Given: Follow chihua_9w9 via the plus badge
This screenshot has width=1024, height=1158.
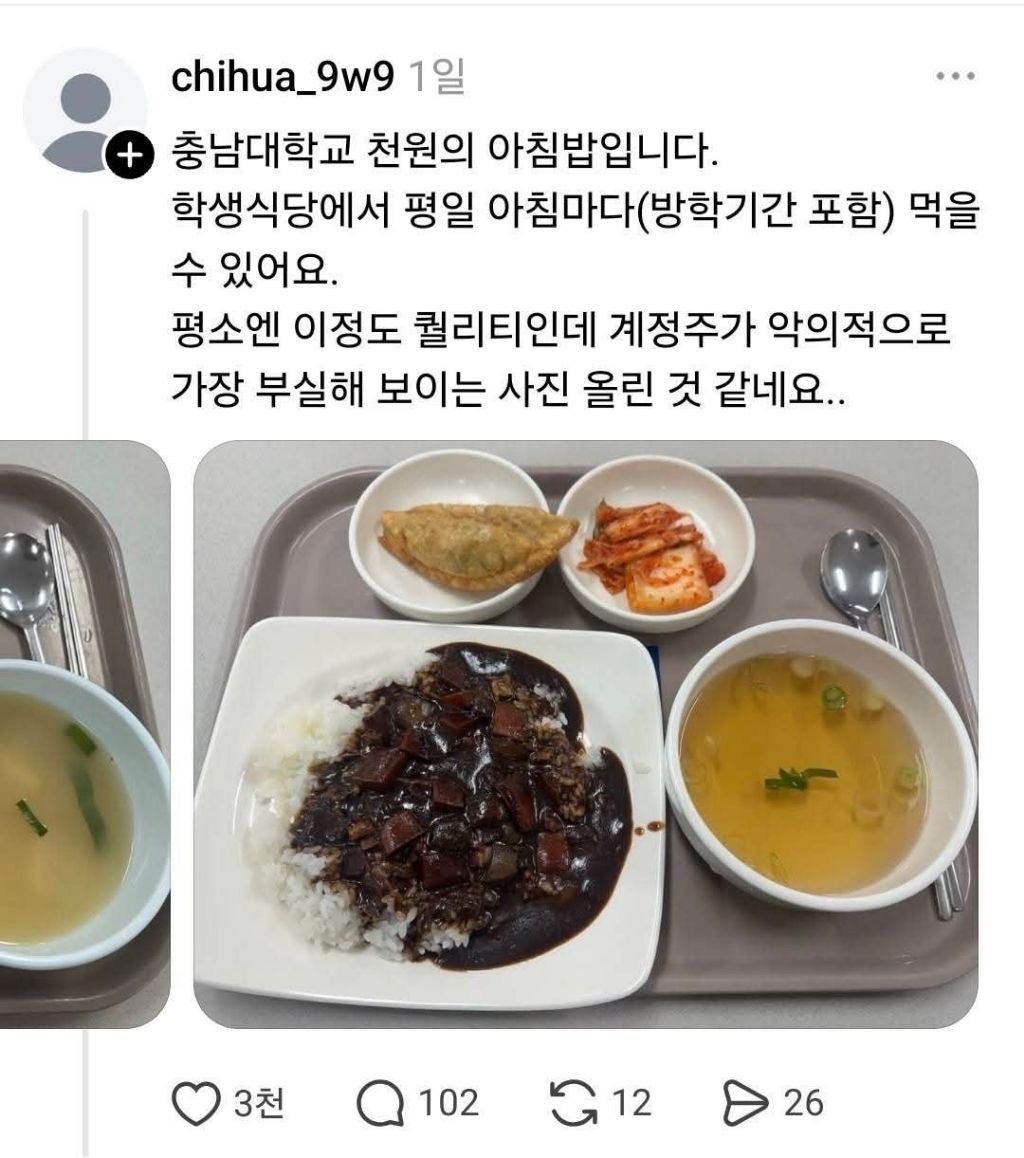Looking at the screenshot, I should [x=129, y=155].
